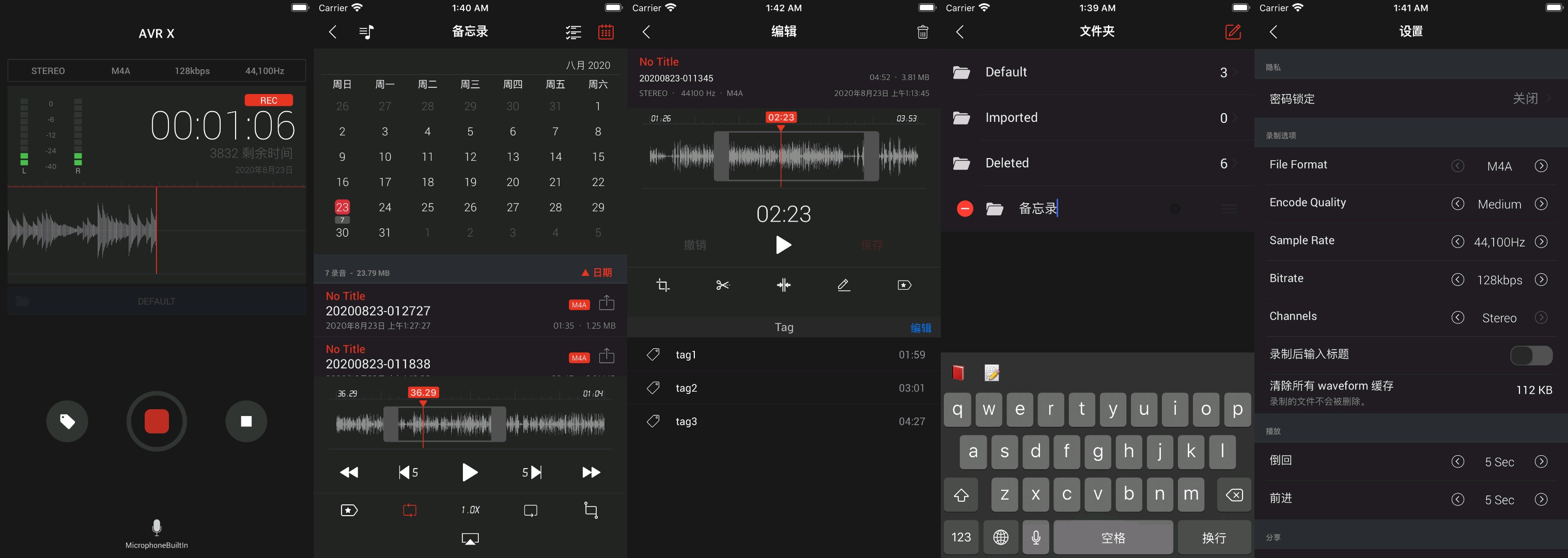Open the scissors cut tool
The height and width of the screenshot is (558, 1568).
(723, 285)
